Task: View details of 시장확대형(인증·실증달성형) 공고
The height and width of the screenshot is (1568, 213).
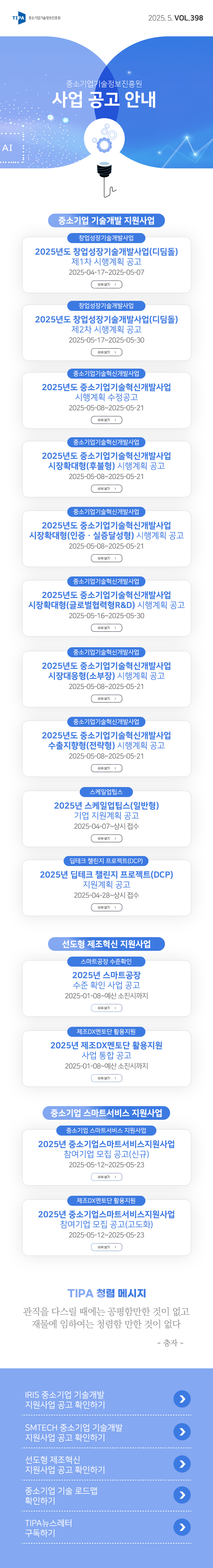Action: point(106,558)
